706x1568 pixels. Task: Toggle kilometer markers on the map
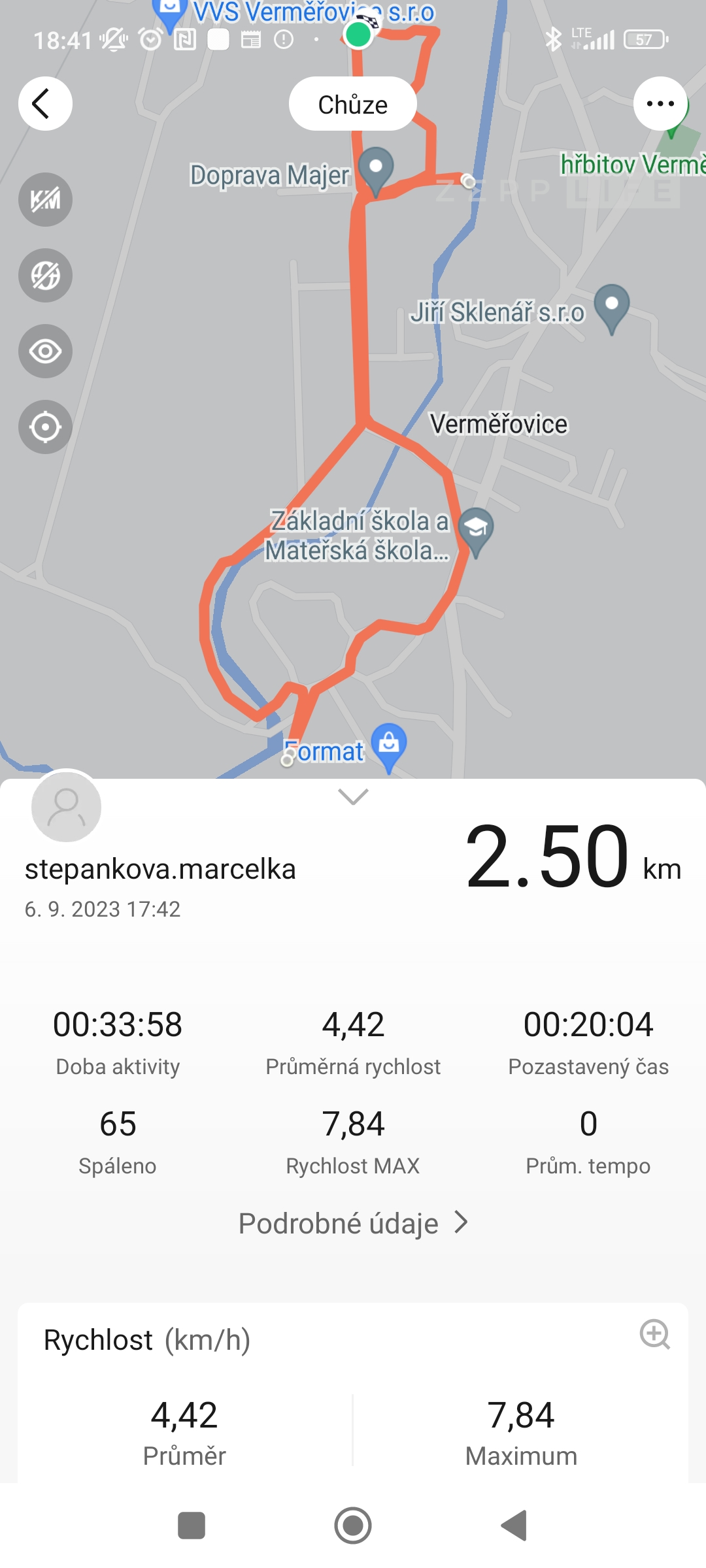[45, 200]
